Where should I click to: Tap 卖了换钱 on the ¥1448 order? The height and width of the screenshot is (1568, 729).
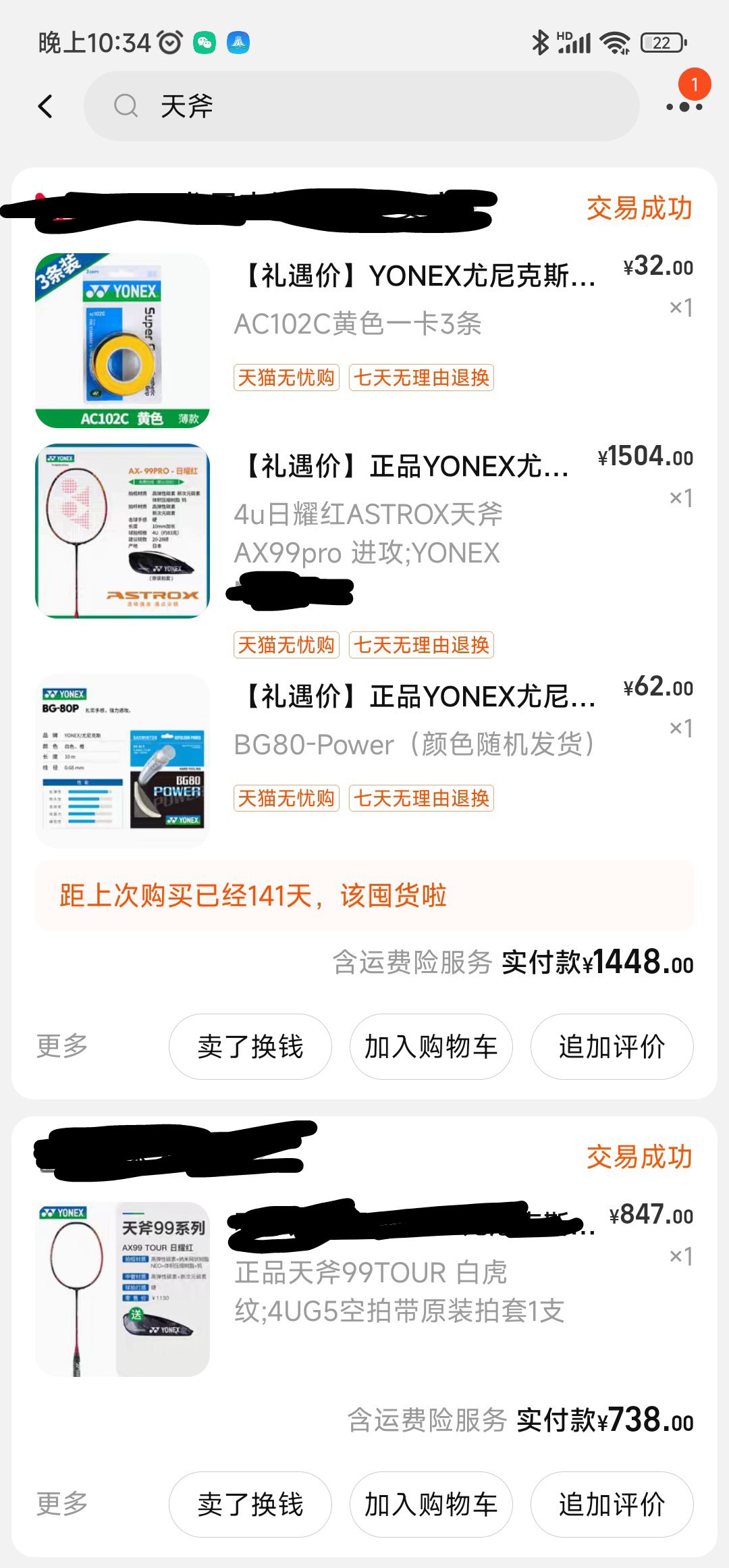250,1047
